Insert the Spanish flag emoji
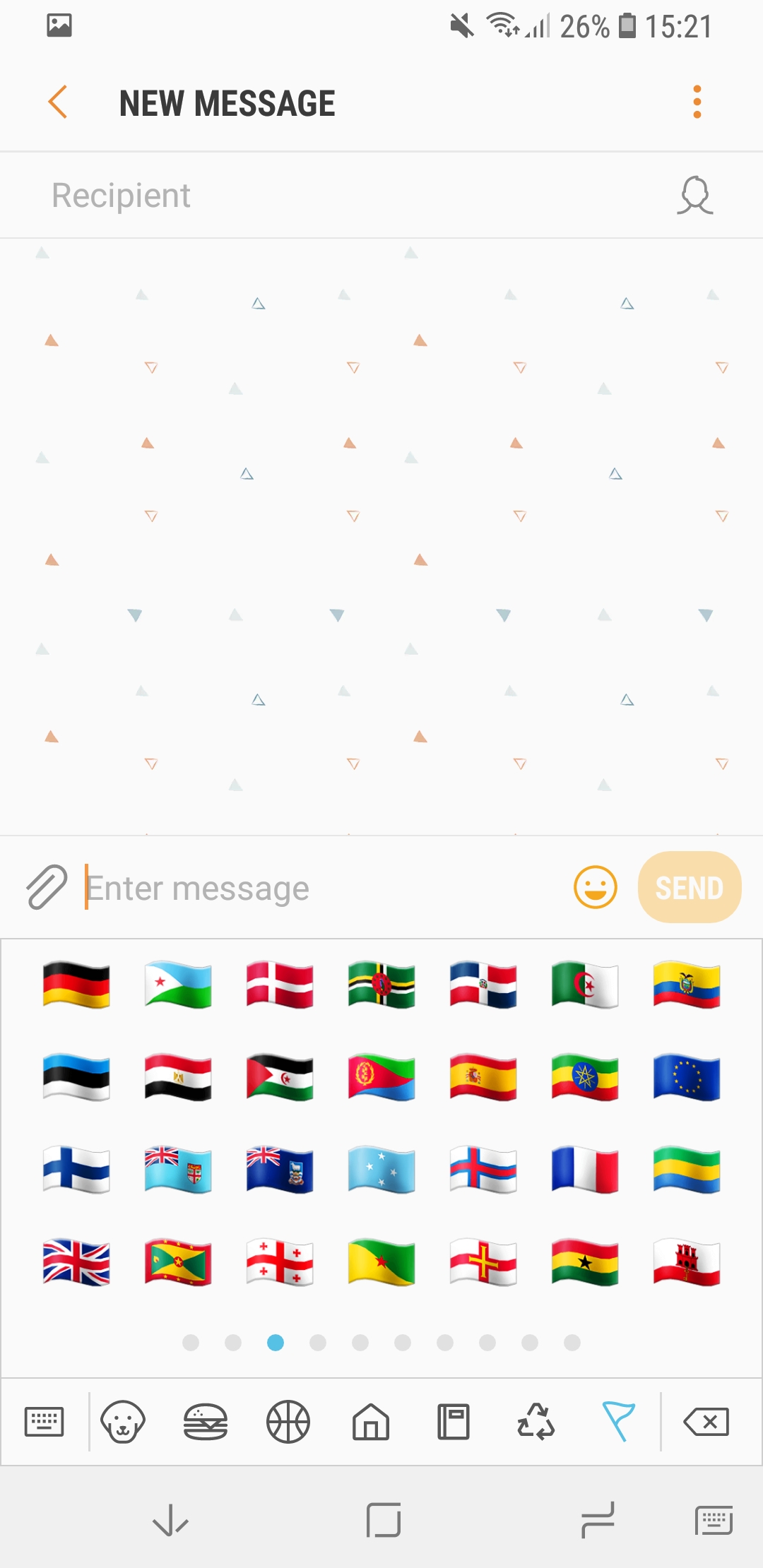 (483, 1078)
